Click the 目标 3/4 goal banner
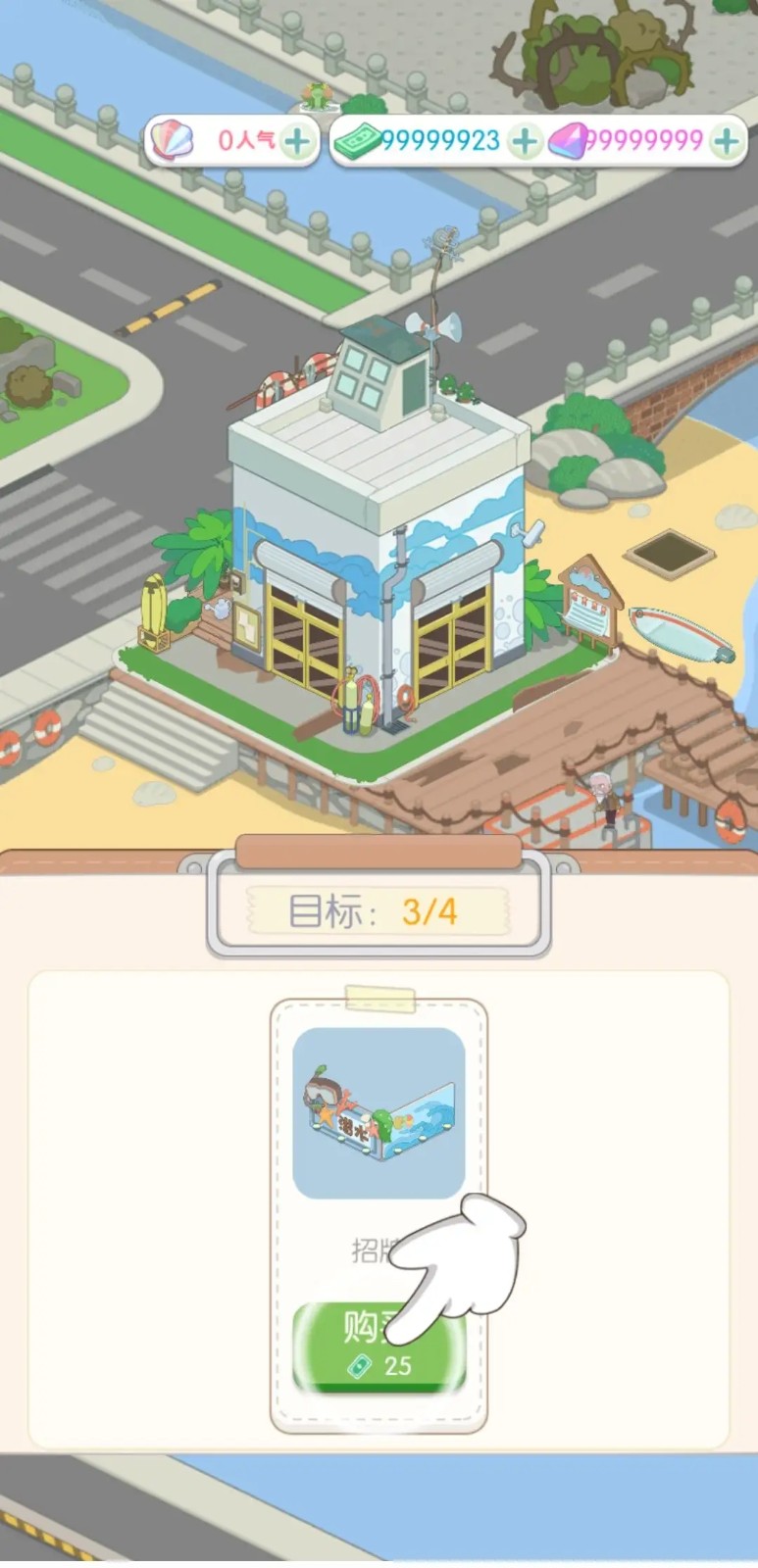 pos(379,909)
